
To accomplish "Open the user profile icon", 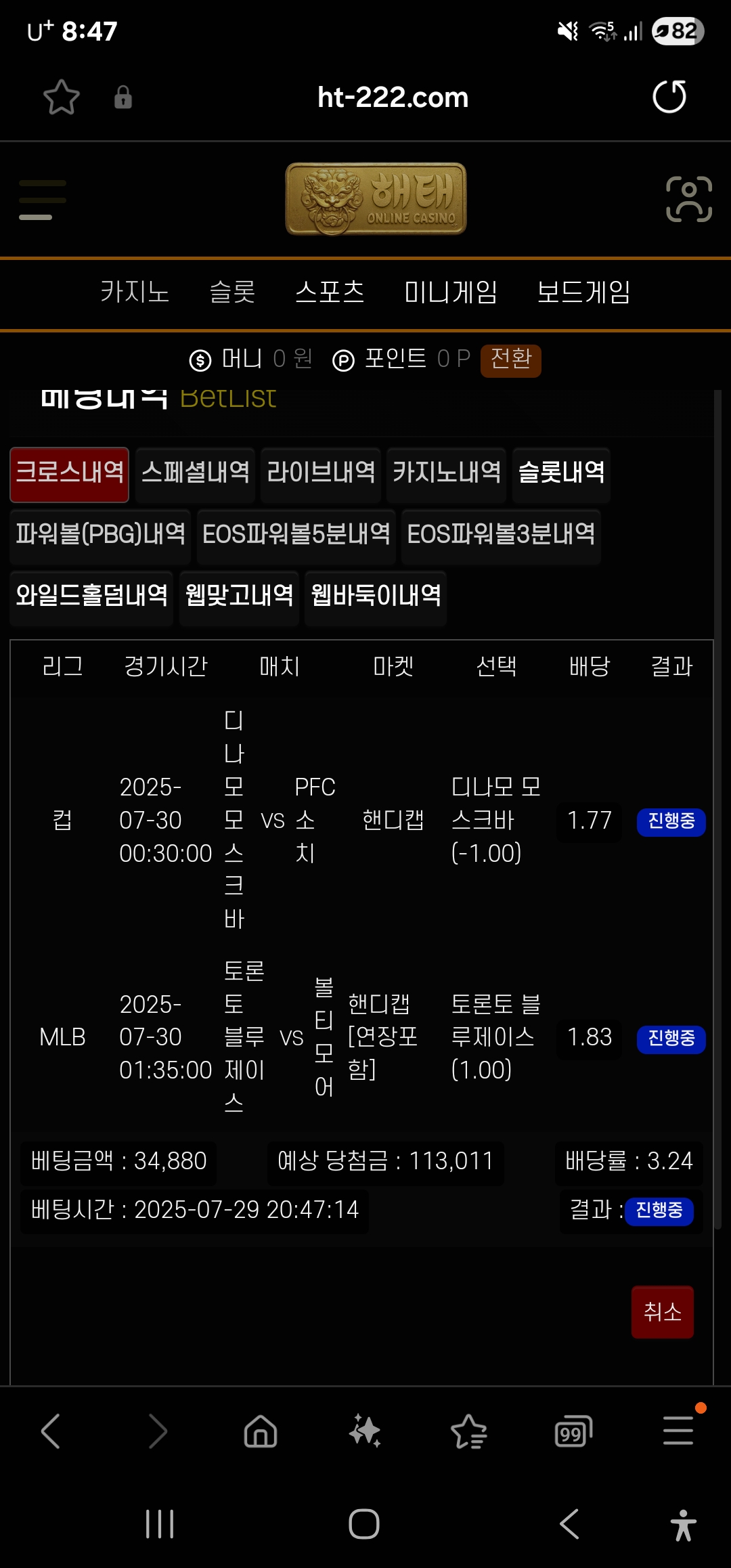I will coord(688,199).
